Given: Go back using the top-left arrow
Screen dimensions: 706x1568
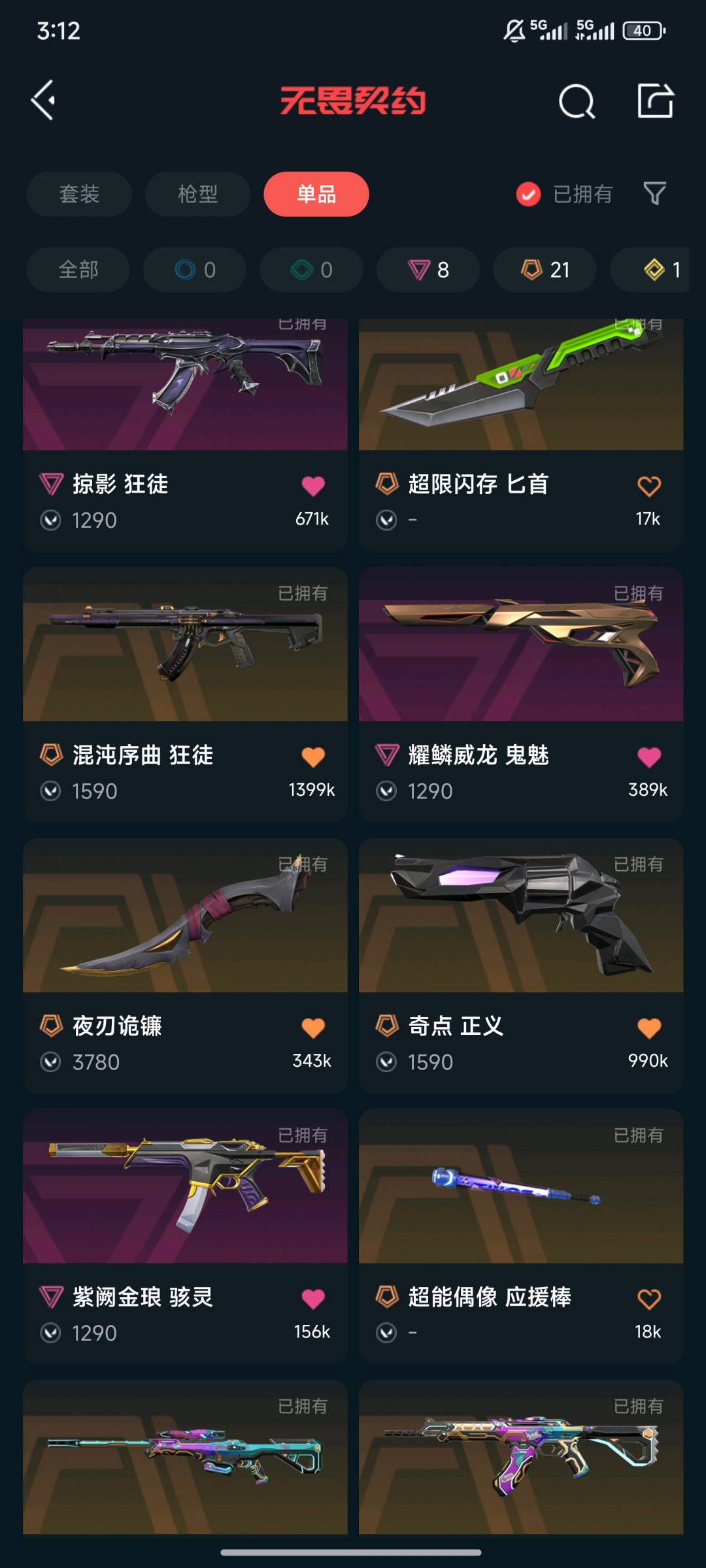Looking at the screenshot, I should point(43,101).
